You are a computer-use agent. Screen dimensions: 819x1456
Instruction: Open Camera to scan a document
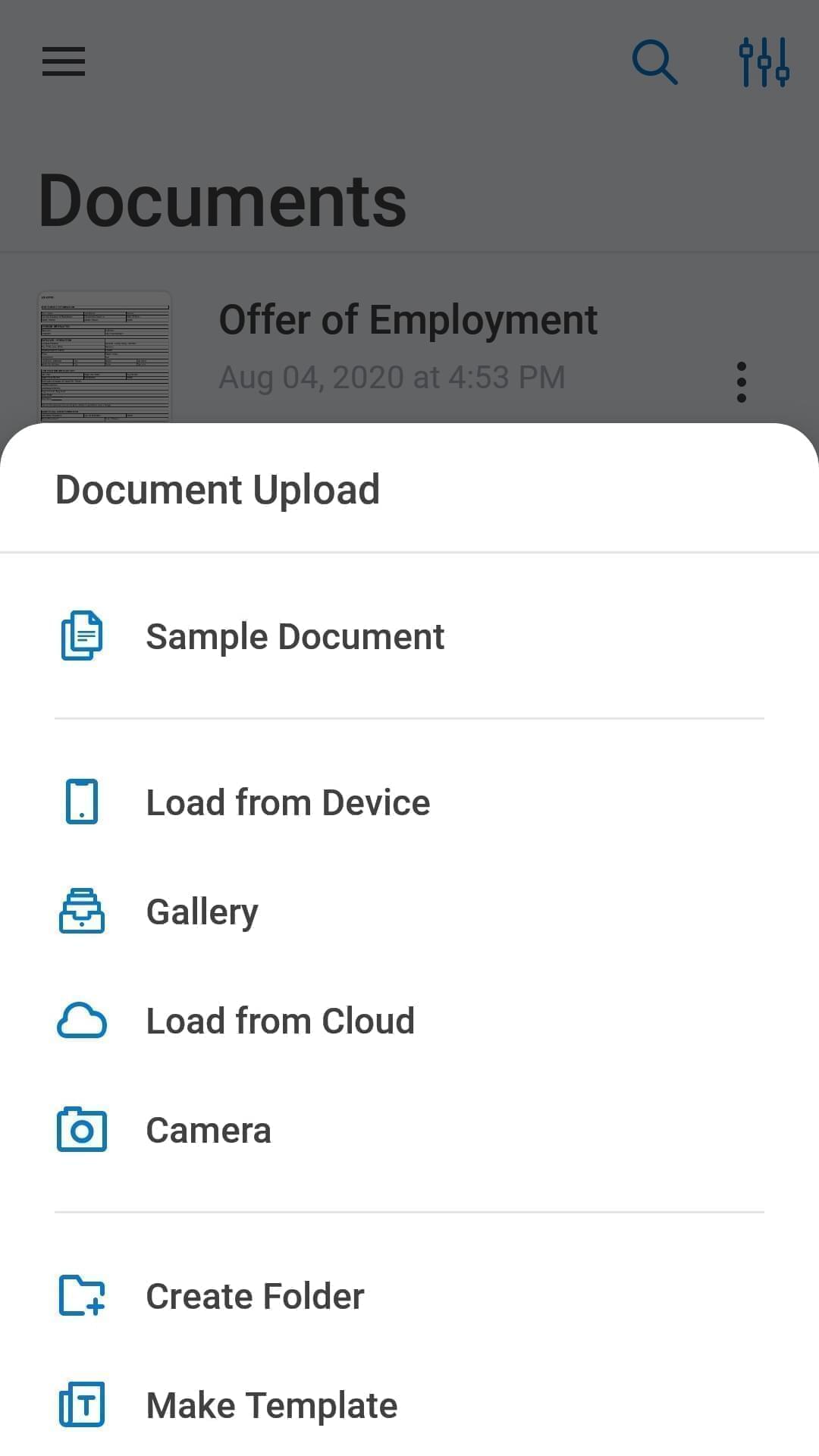(x=208, y=1130)
